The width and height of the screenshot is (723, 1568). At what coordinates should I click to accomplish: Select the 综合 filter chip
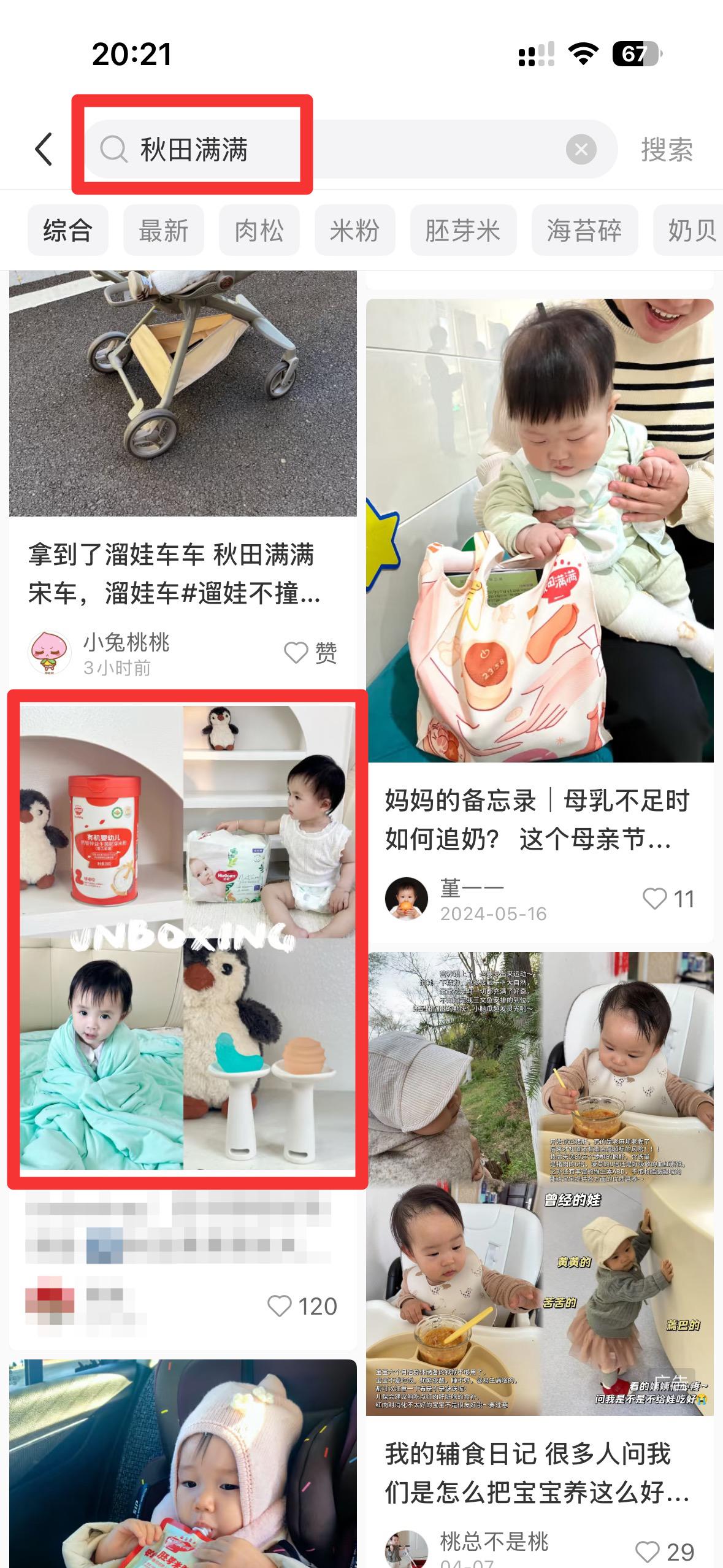point(68,231)
